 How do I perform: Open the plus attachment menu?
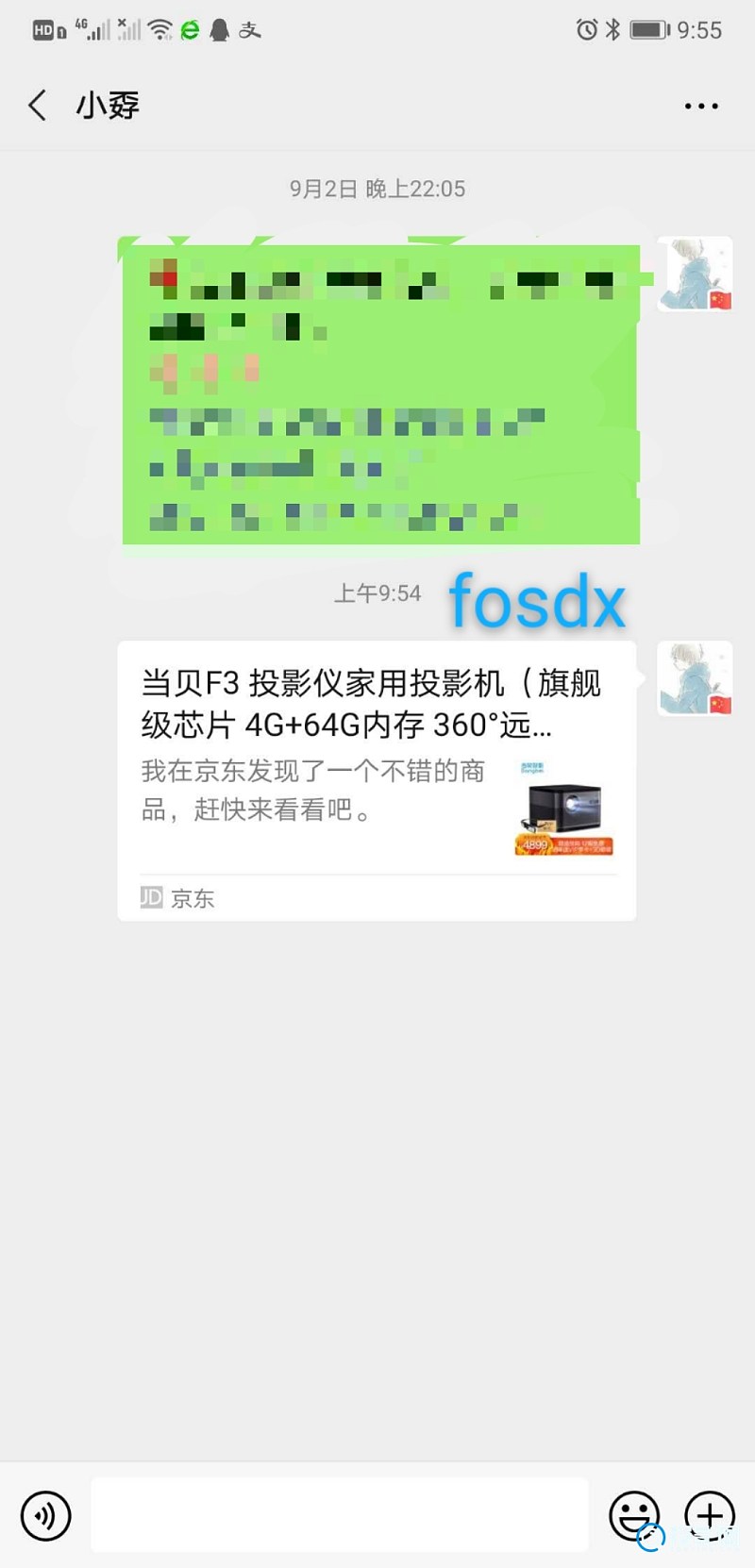coord(710,1515)
